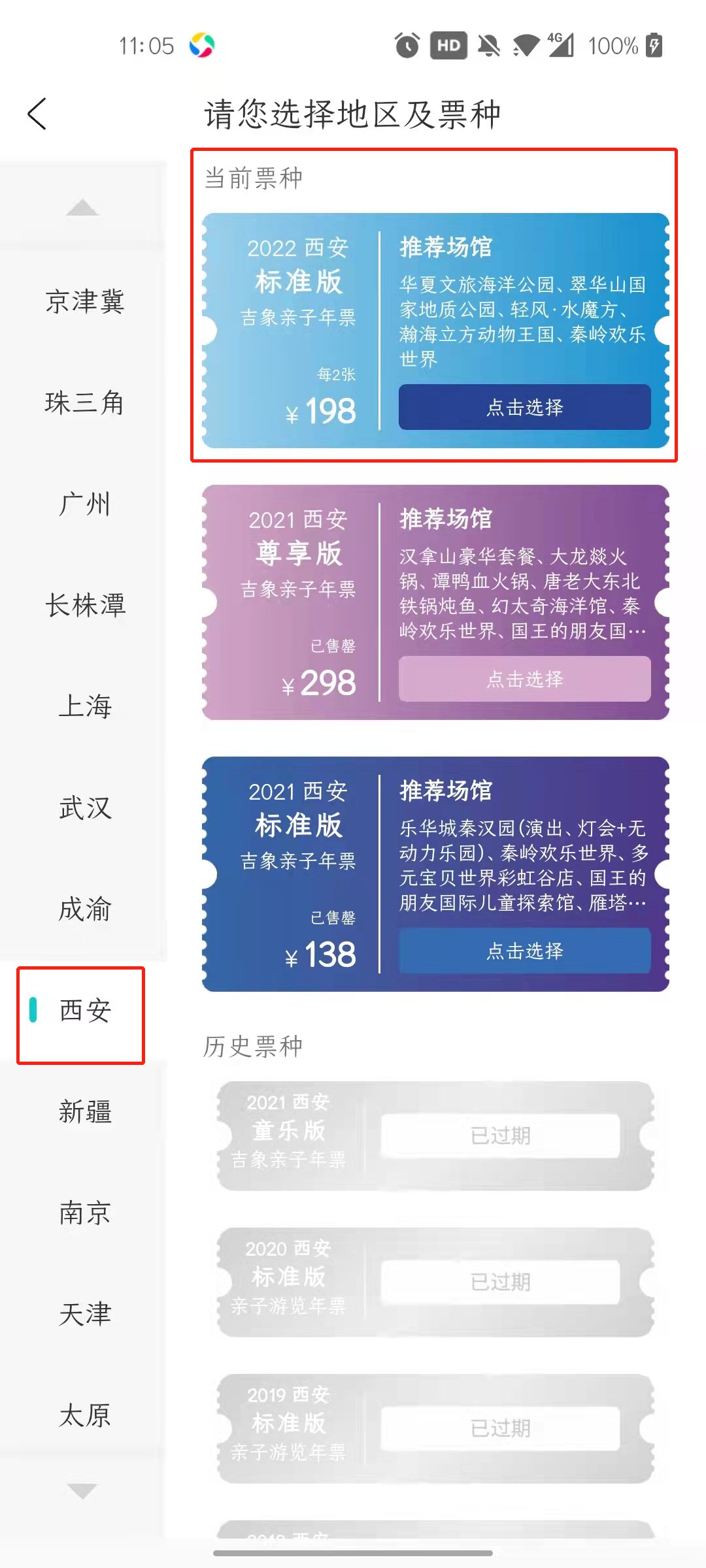This screenshot has height=1568, width=706.
Task: Switch to 上海 tickets
Action: (x=84, y=707)
